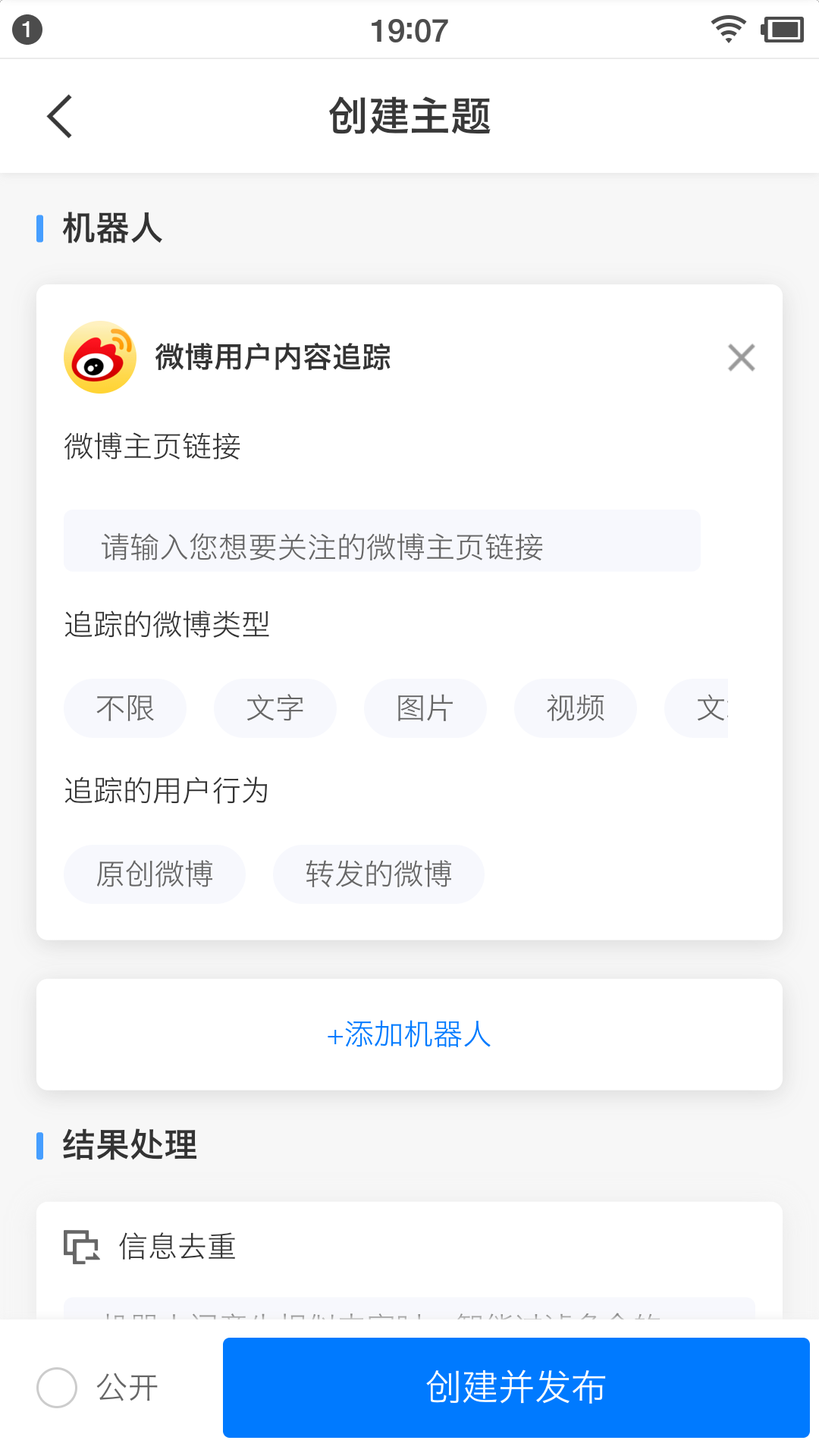Select the 不限 weibo type chip

[x=125, y=708]
